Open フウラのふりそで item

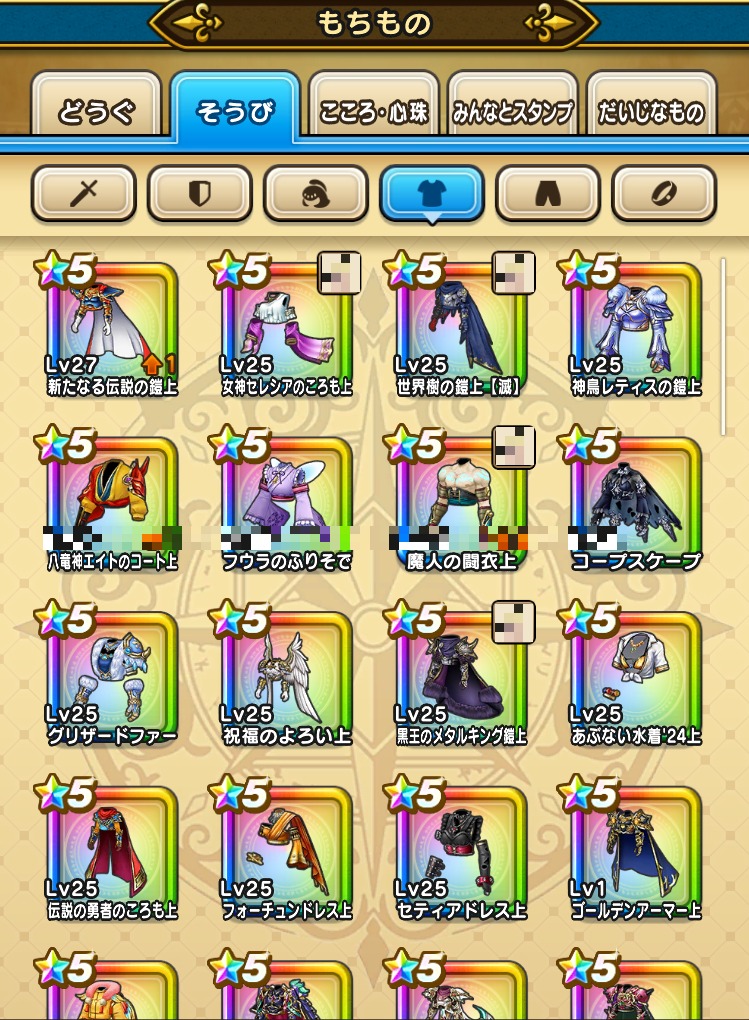point(286,503)
